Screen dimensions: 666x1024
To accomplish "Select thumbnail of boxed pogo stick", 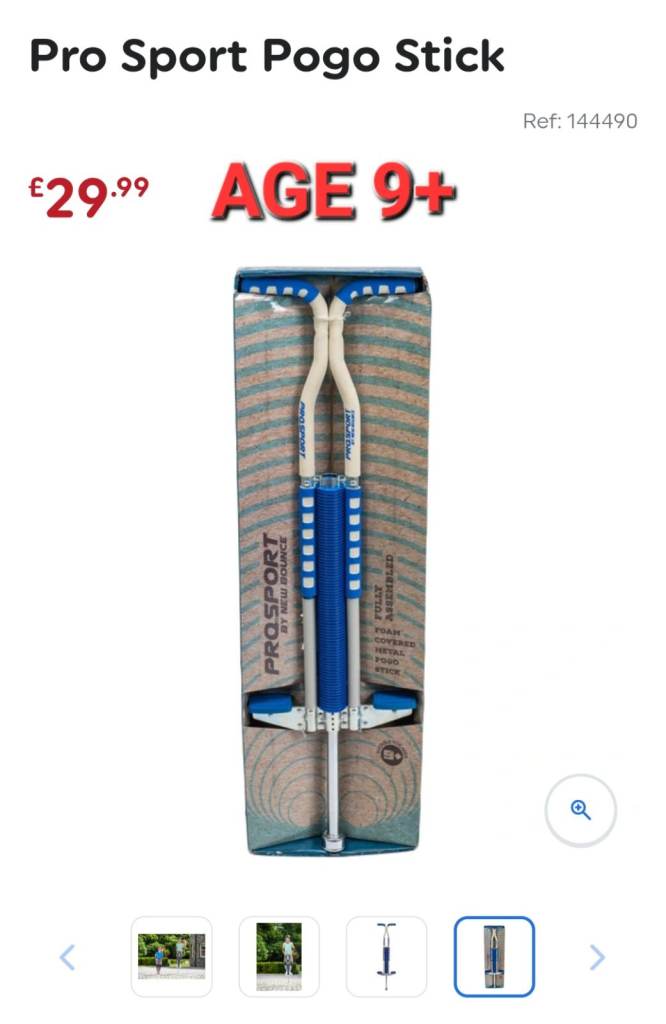I will click(x=494, y=957).
